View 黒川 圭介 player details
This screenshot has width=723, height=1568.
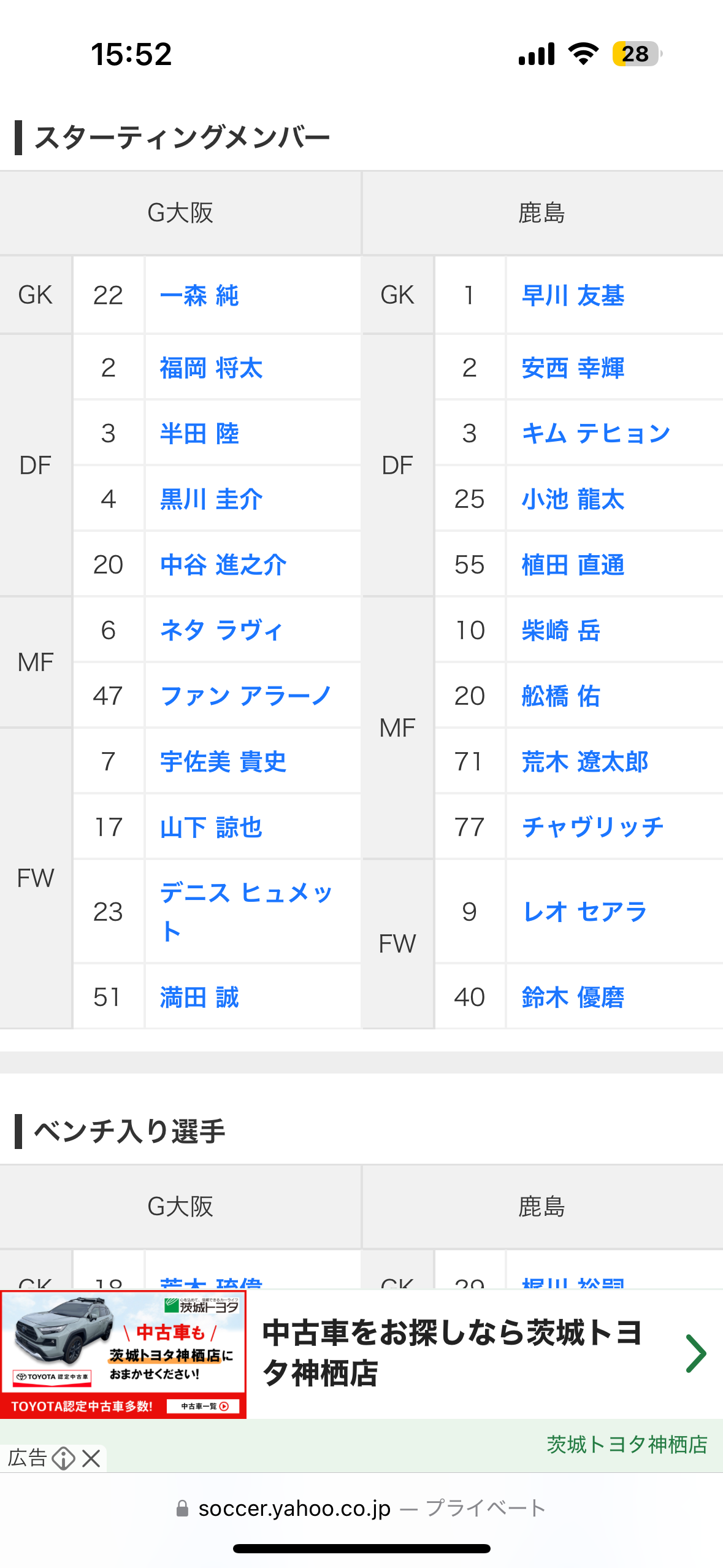coord(211,499)
